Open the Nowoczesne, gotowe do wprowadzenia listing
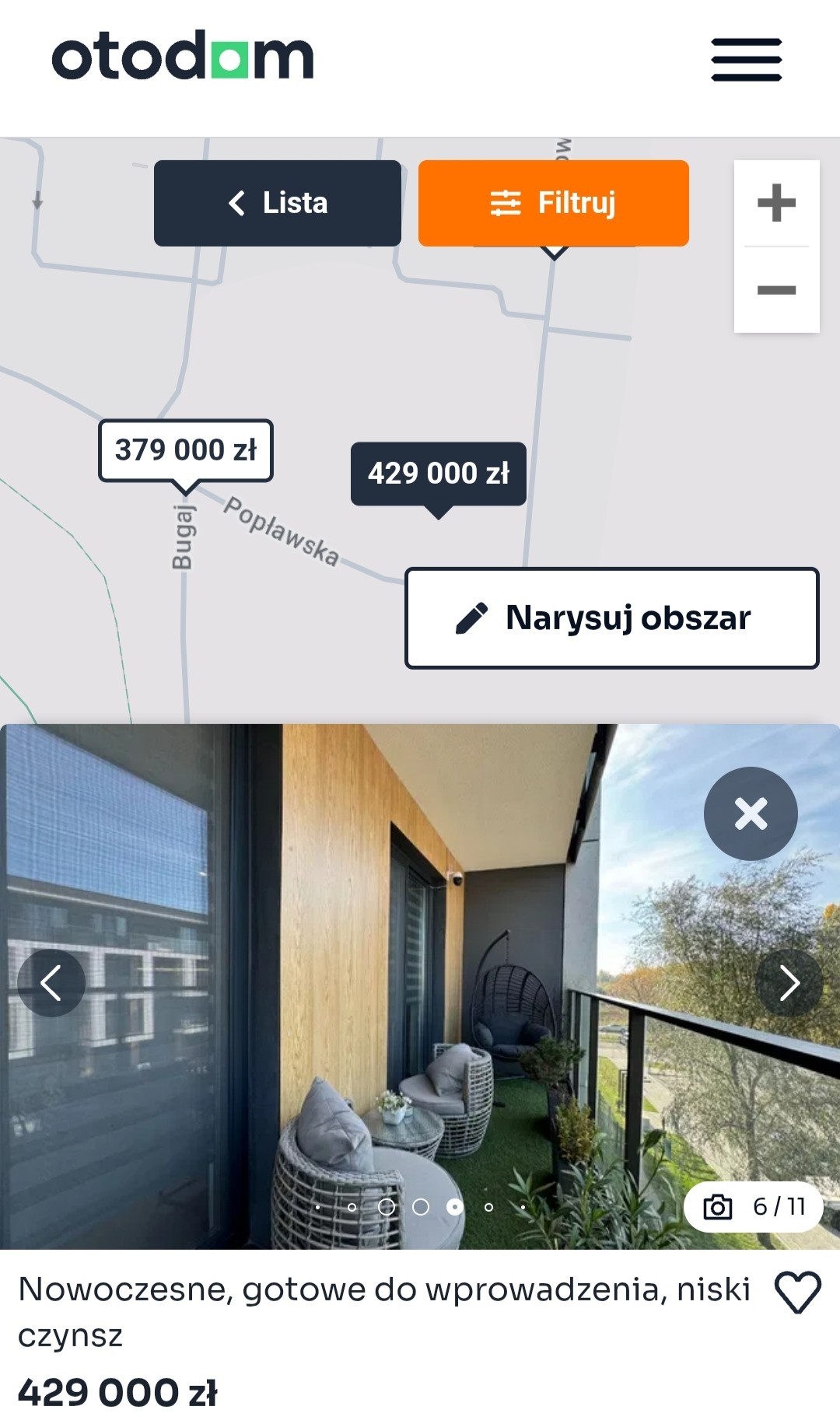 click(384, 1312)
